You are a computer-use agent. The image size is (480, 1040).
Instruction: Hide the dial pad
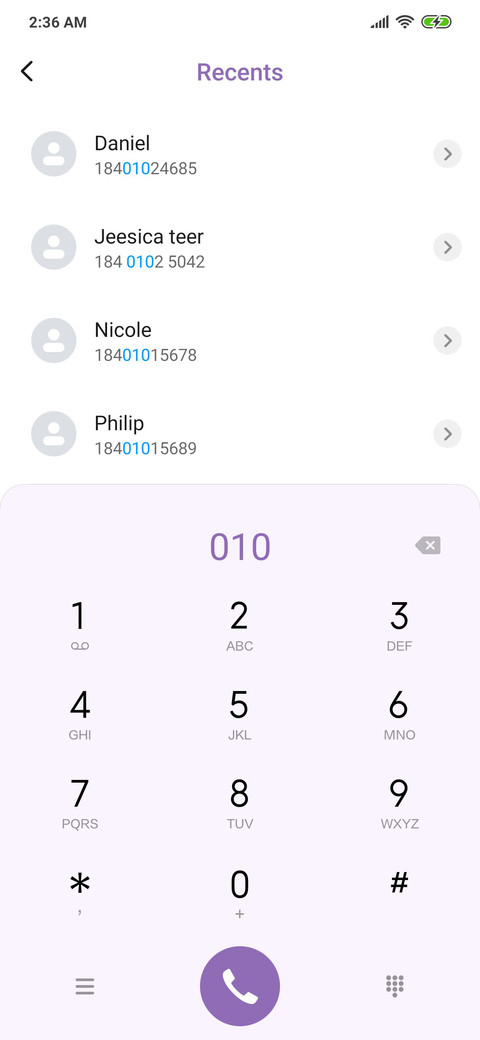coord(395,986)
